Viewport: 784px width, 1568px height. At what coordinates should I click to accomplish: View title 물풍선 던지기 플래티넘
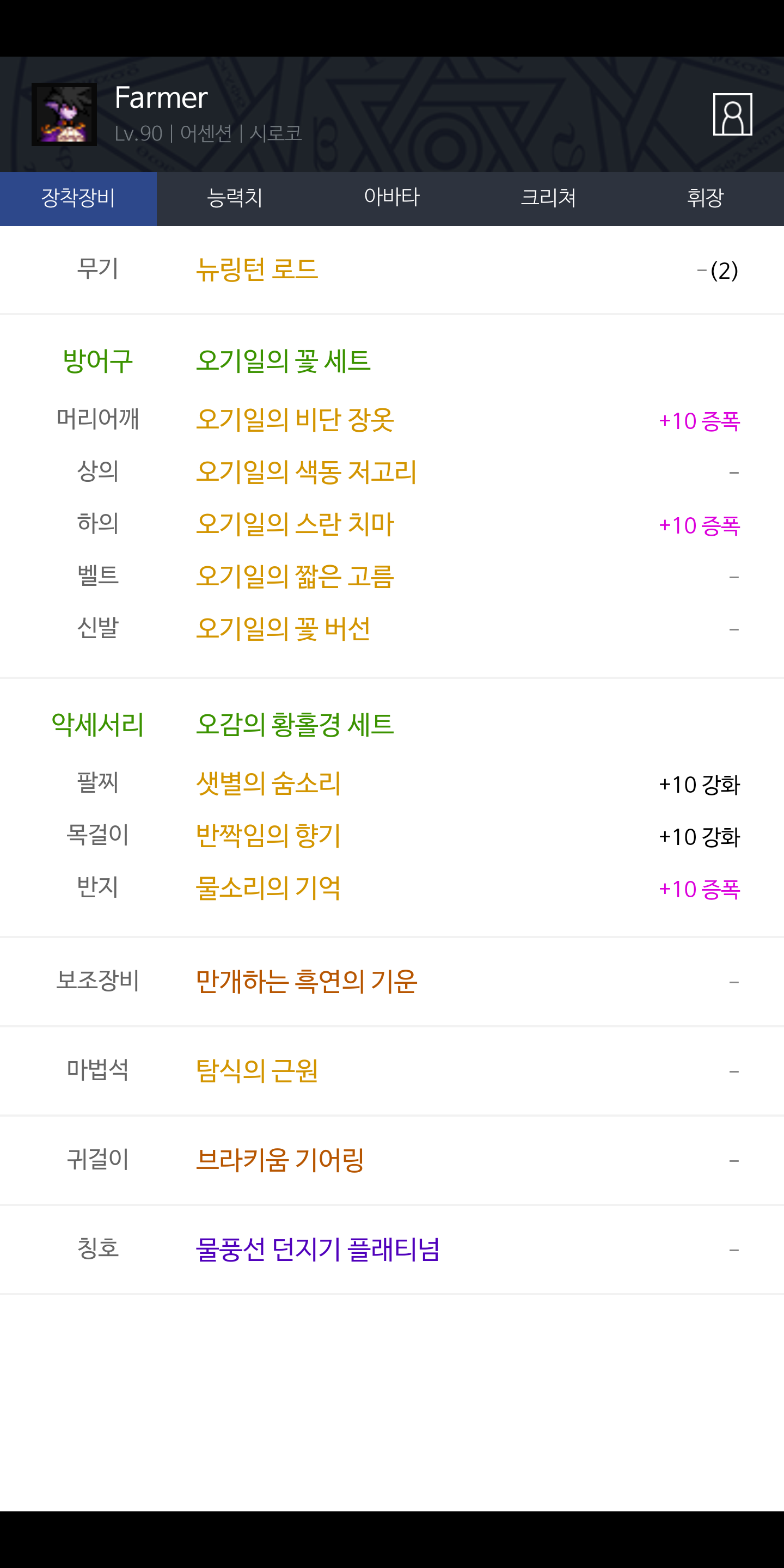tap(318, 1249)
